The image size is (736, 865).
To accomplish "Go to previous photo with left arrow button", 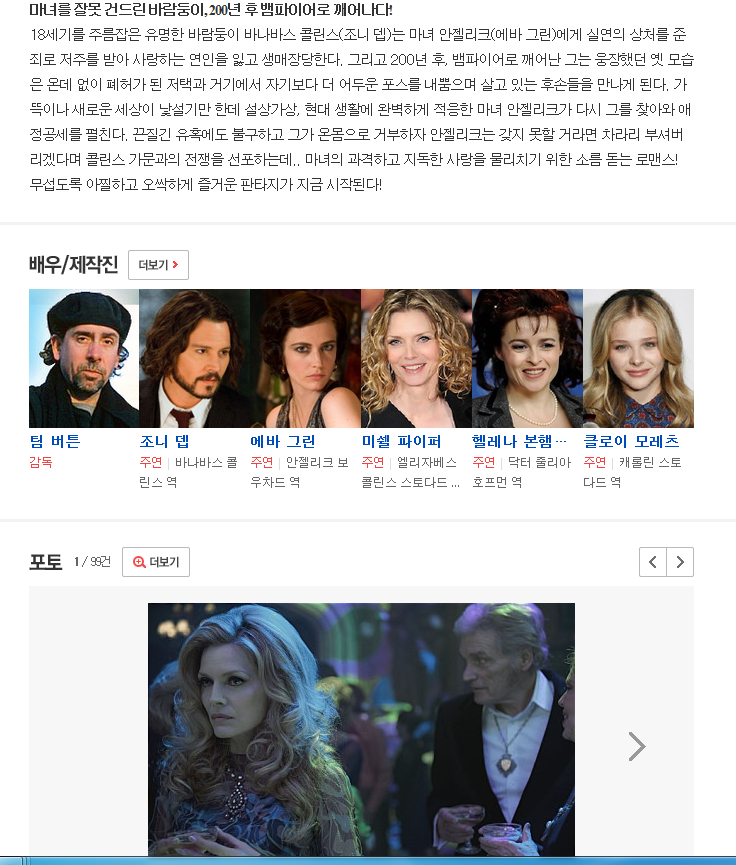I will click(x=653, y=562).
